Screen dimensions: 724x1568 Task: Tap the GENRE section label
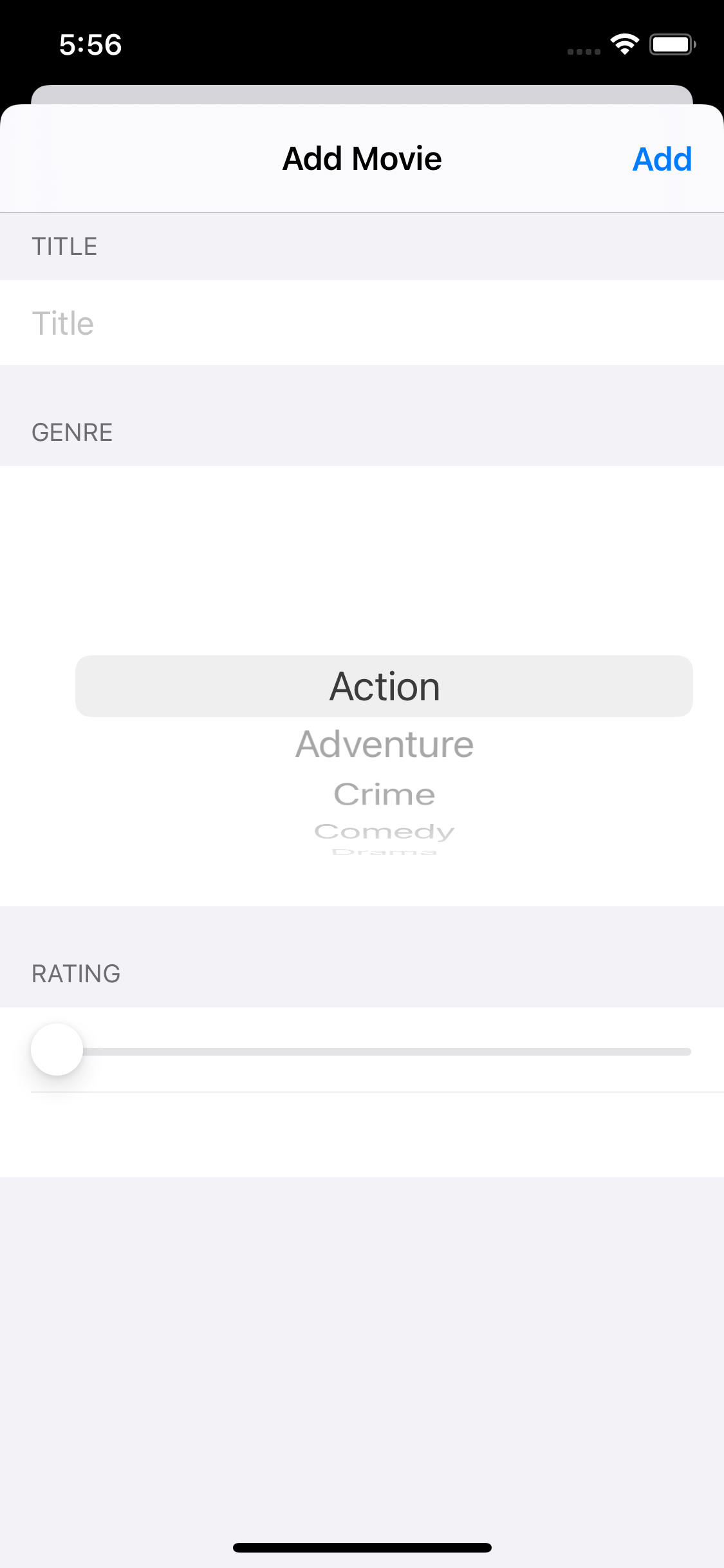click(x=72, y=432)
